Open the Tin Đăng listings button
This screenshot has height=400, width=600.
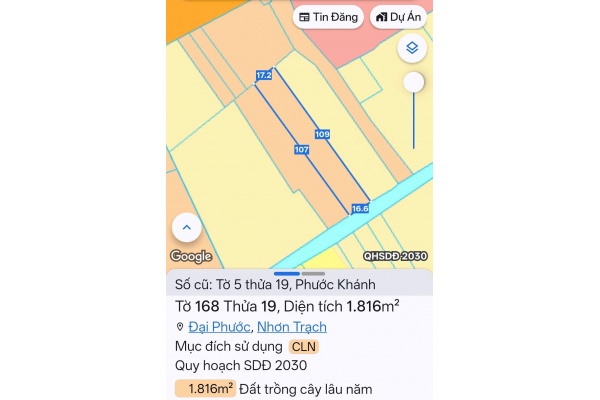[x=328, y=18]
